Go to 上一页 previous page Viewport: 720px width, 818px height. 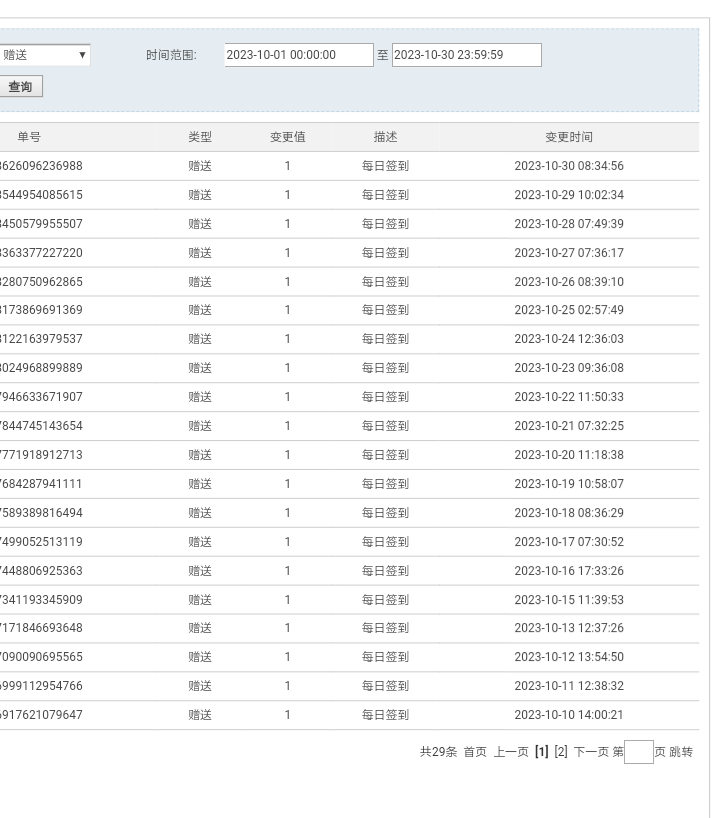pos(511,752)
